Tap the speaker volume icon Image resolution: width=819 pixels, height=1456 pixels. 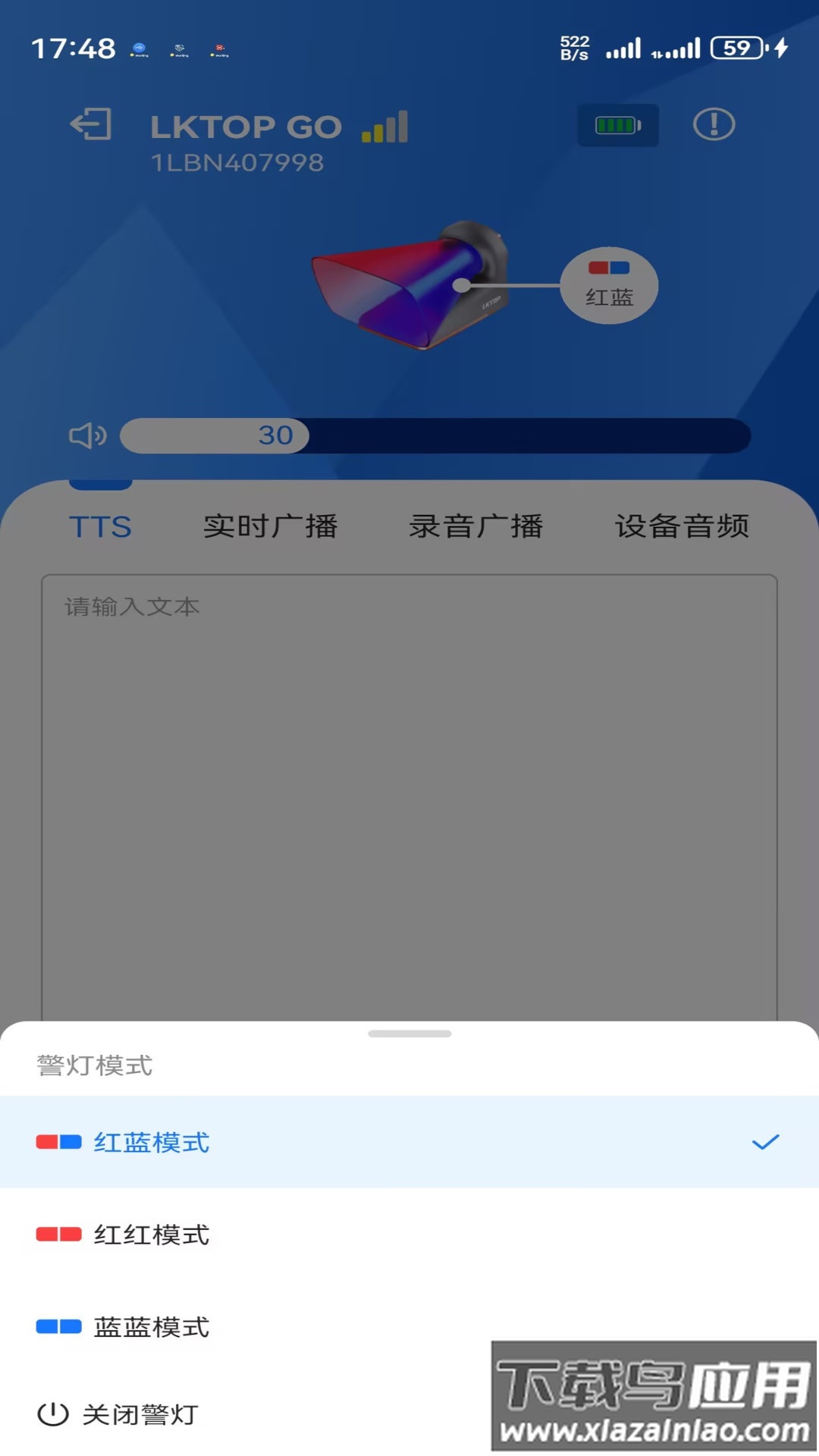[x=88, y=436]
